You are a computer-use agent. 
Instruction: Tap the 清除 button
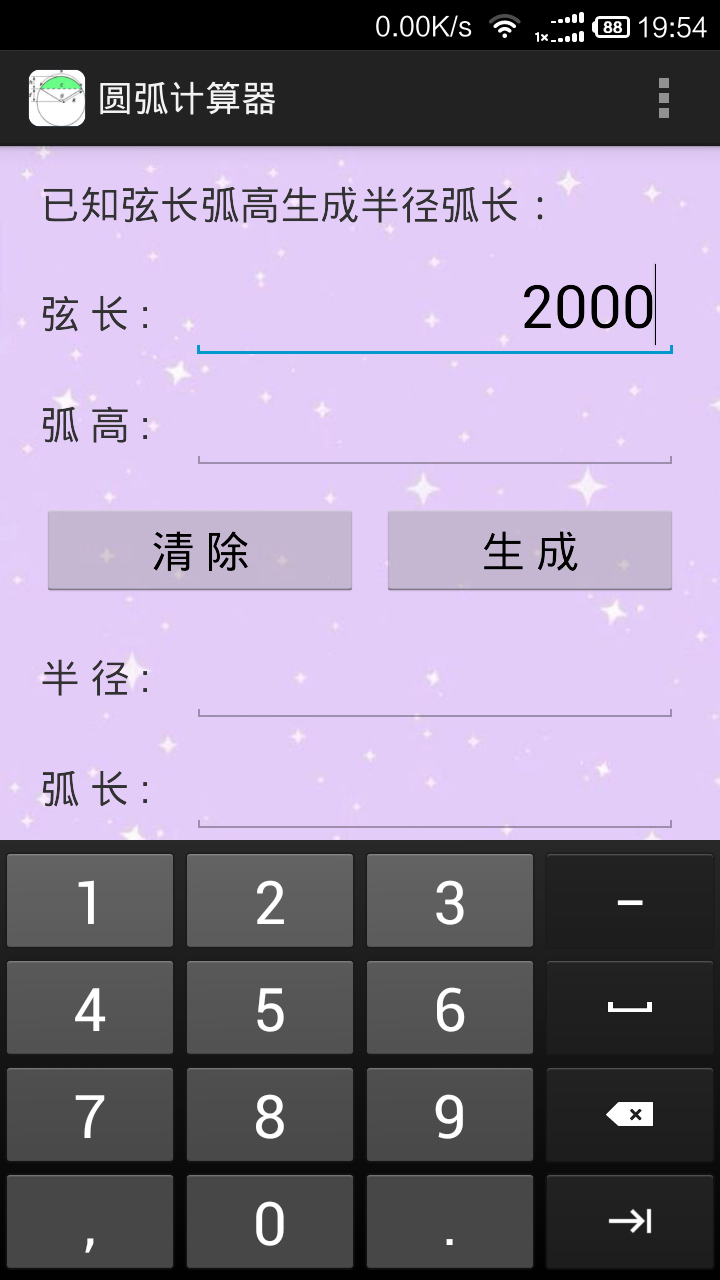[200, 550]
